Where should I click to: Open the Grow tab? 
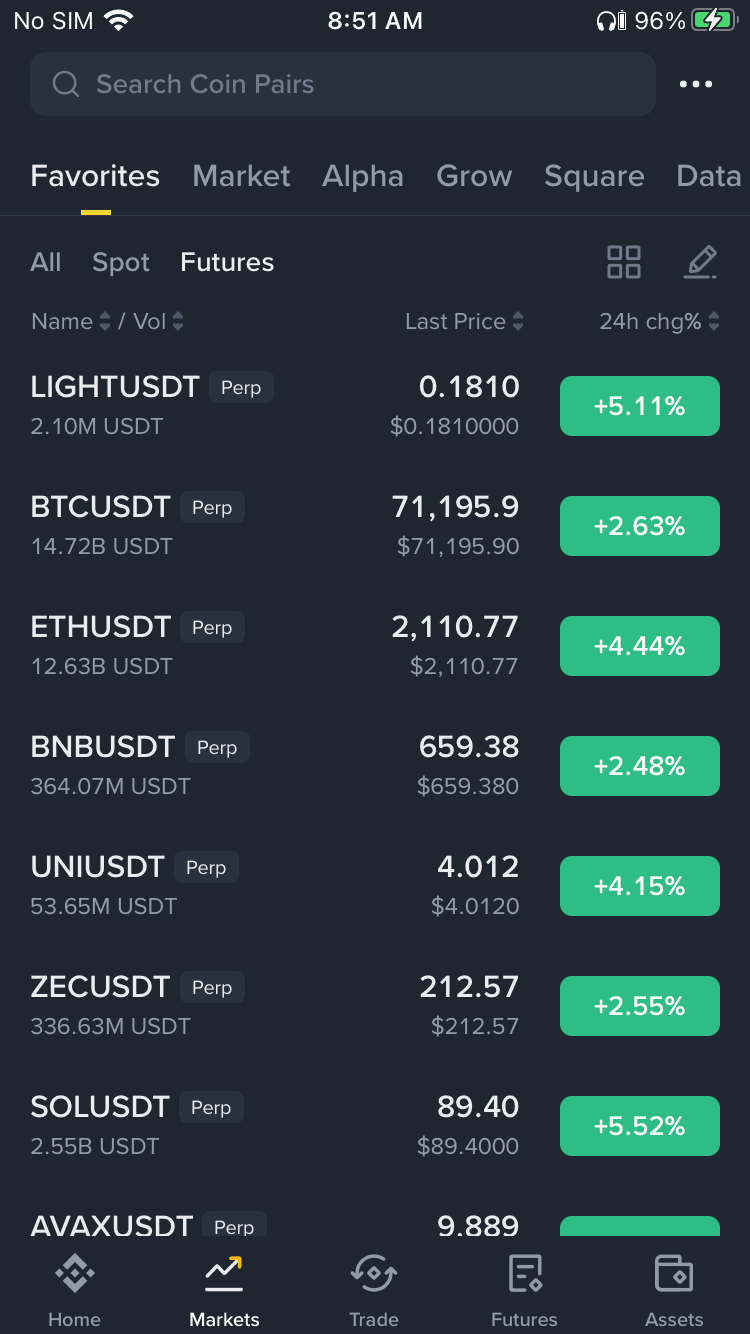coord(474,176)
